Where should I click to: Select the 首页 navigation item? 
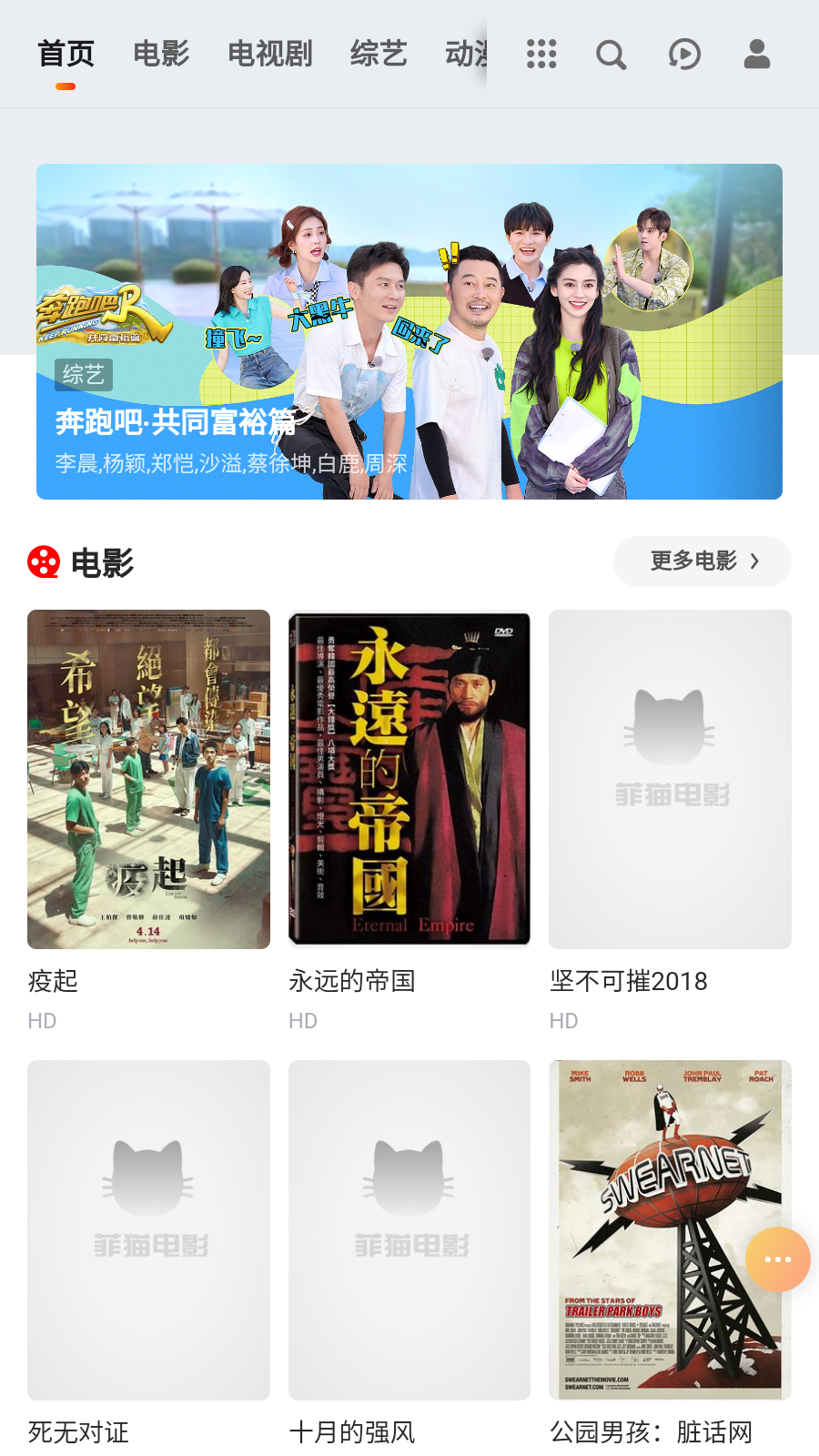coord(65,53)
